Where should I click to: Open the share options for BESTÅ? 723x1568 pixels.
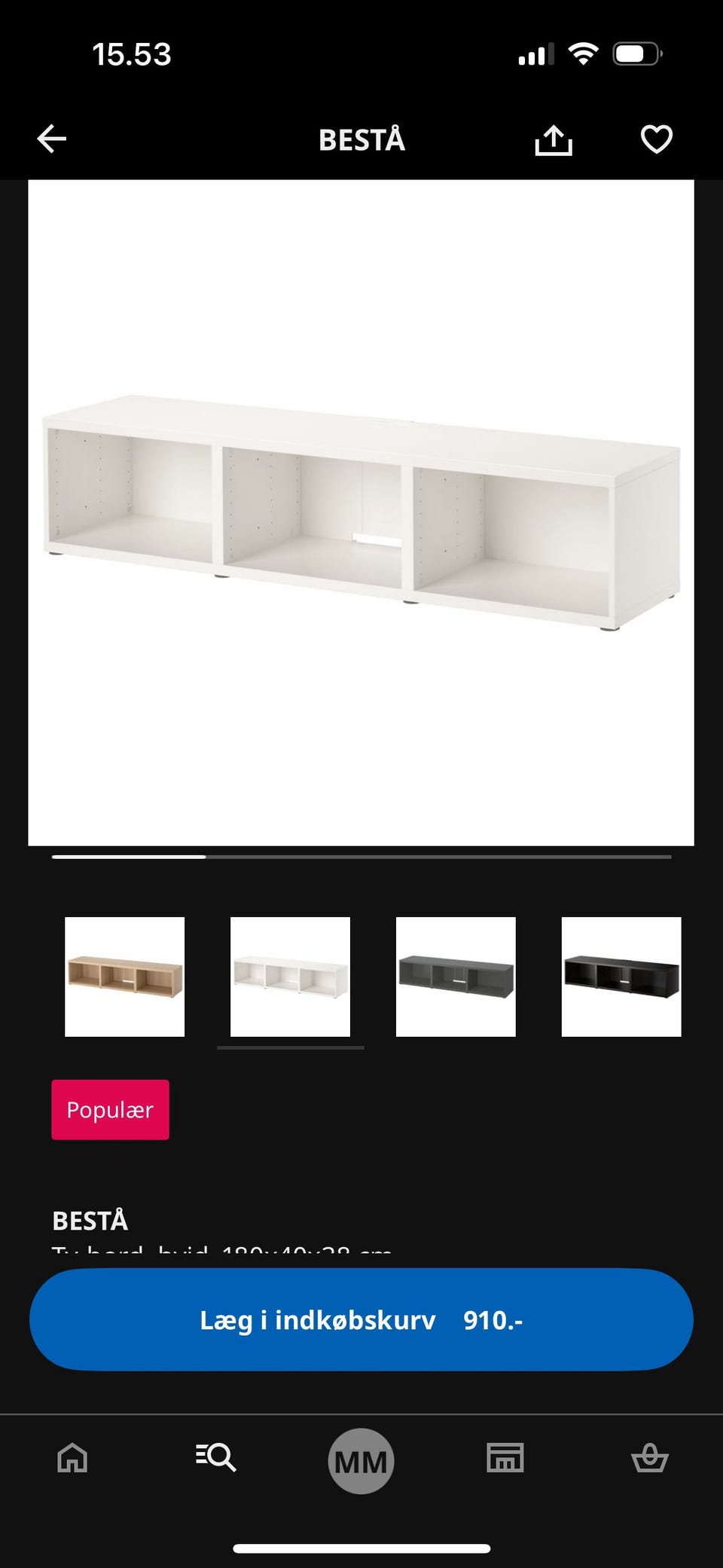click(554, 139)
